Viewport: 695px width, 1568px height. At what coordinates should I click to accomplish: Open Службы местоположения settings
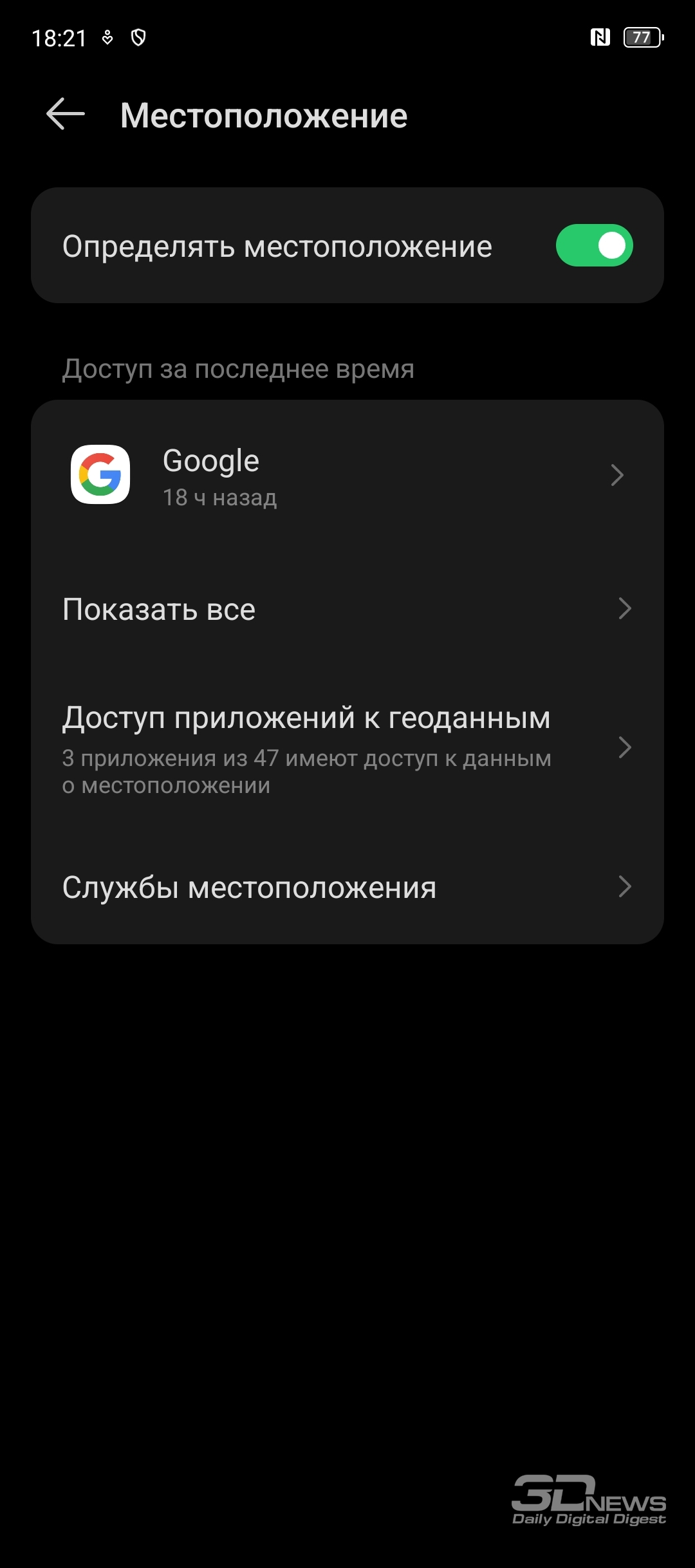(347, 887)
